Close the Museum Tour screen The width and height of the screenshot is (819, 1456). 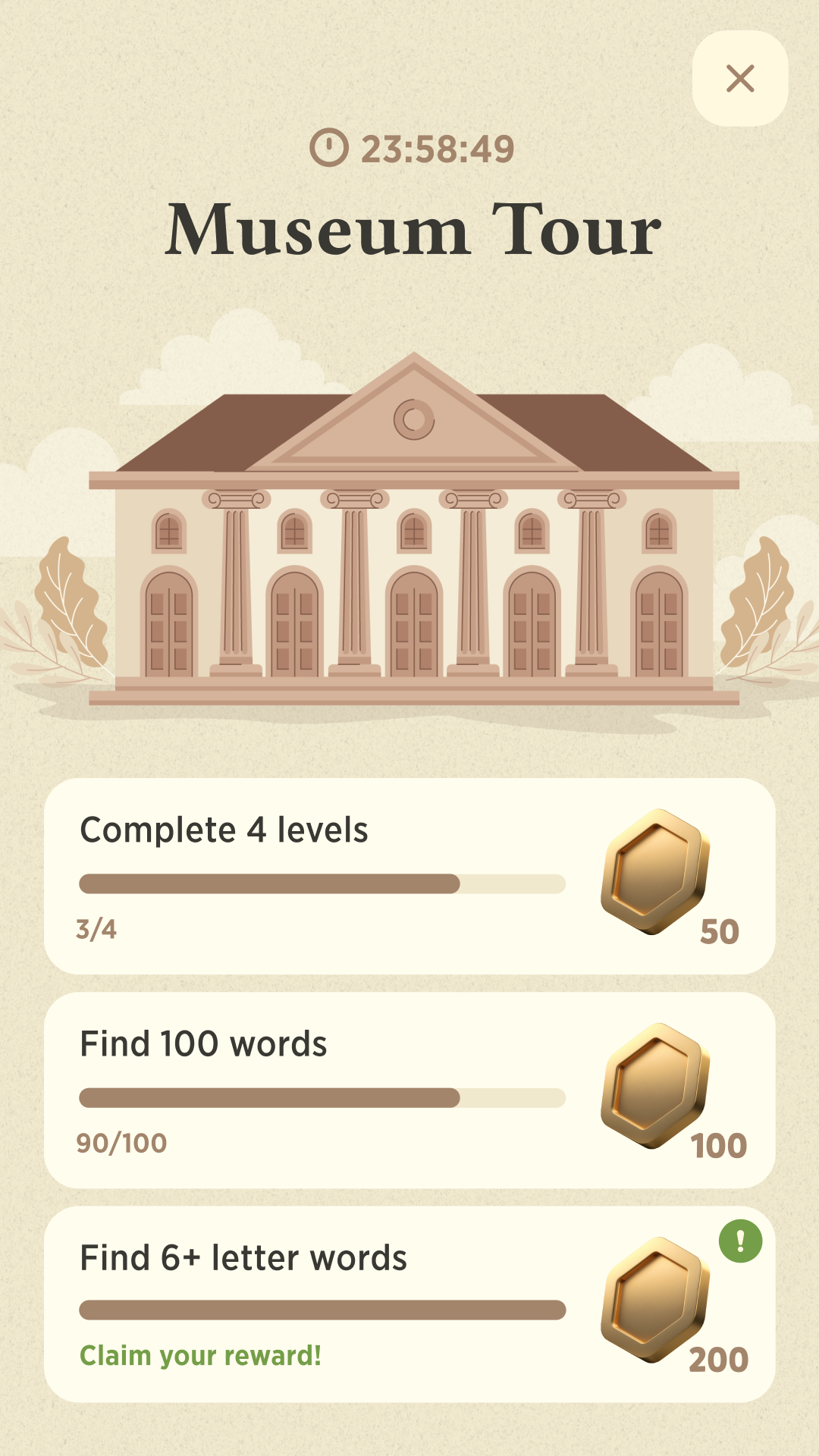pyautogui.click(x=739, y=78)
